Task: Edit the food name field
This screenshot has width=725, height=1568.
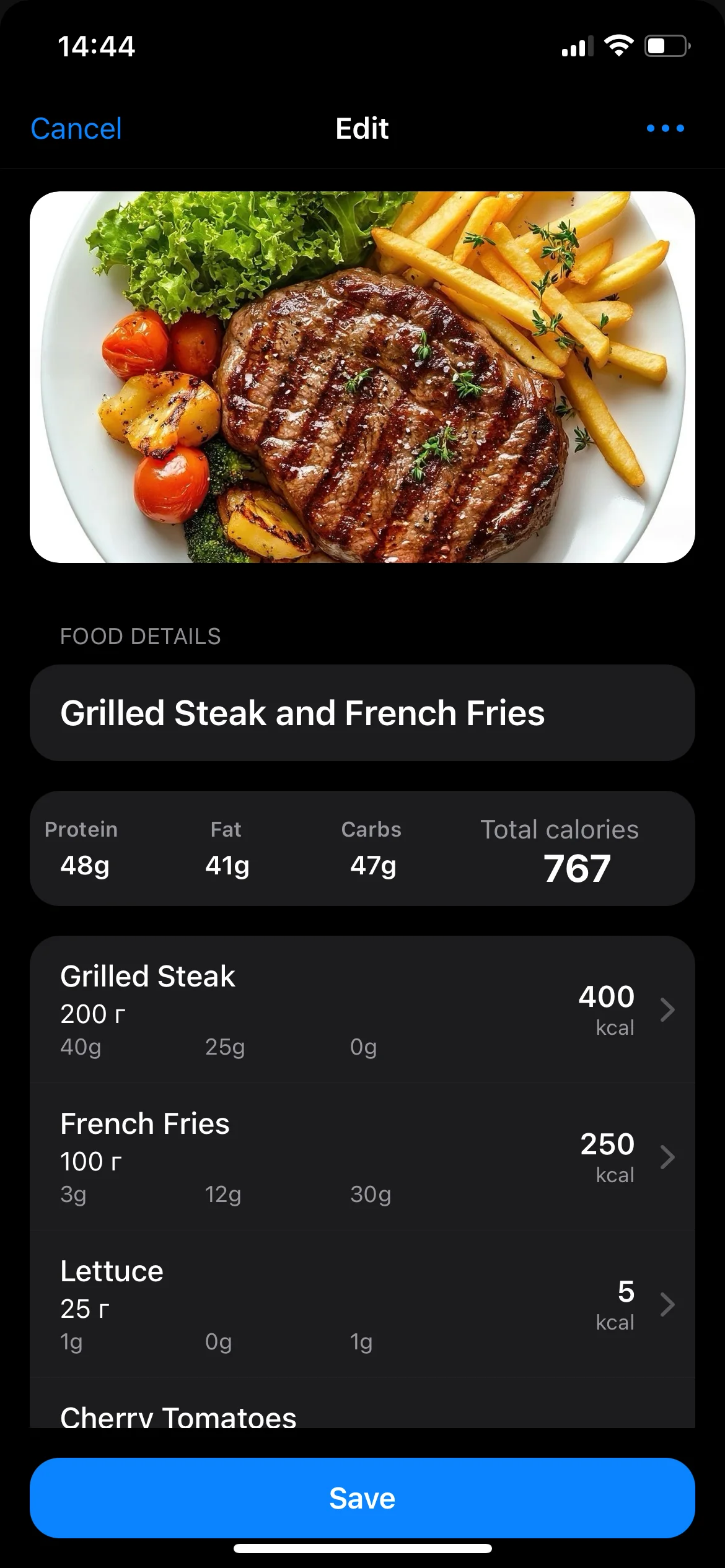Action: tap(362, 713)
